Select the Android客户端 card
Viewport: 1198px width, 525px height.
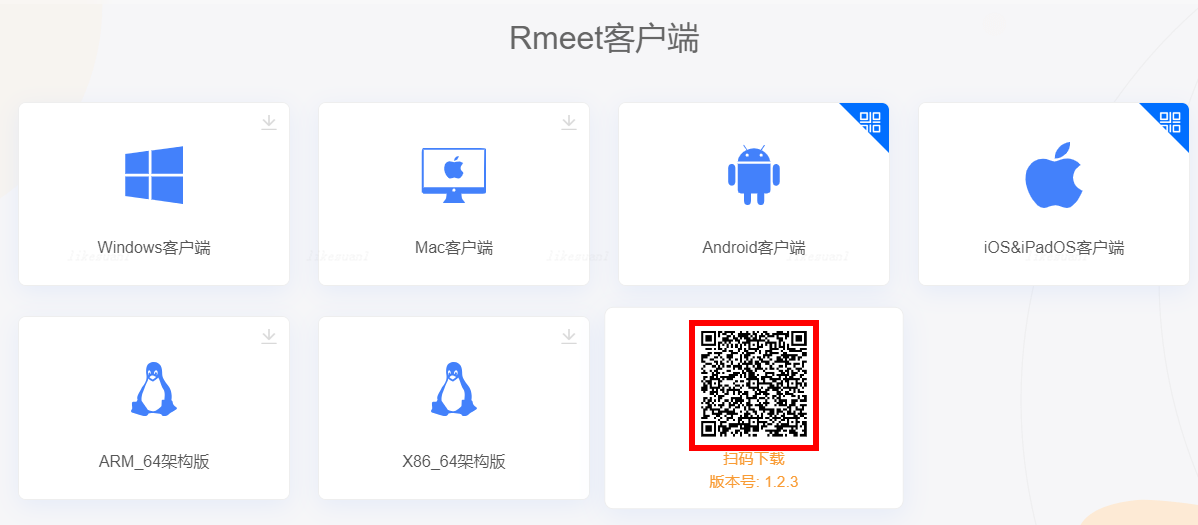(x=754, y=194)
